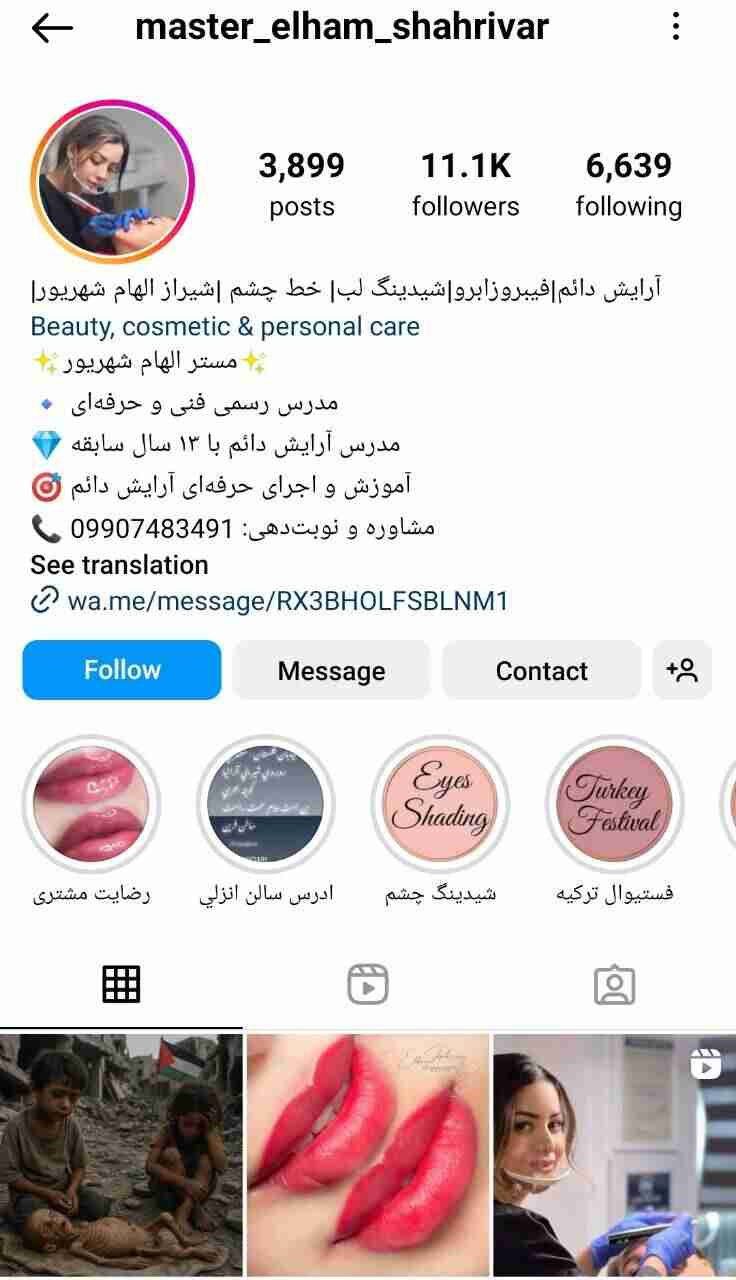Open the 11.1K followers list

466,184
